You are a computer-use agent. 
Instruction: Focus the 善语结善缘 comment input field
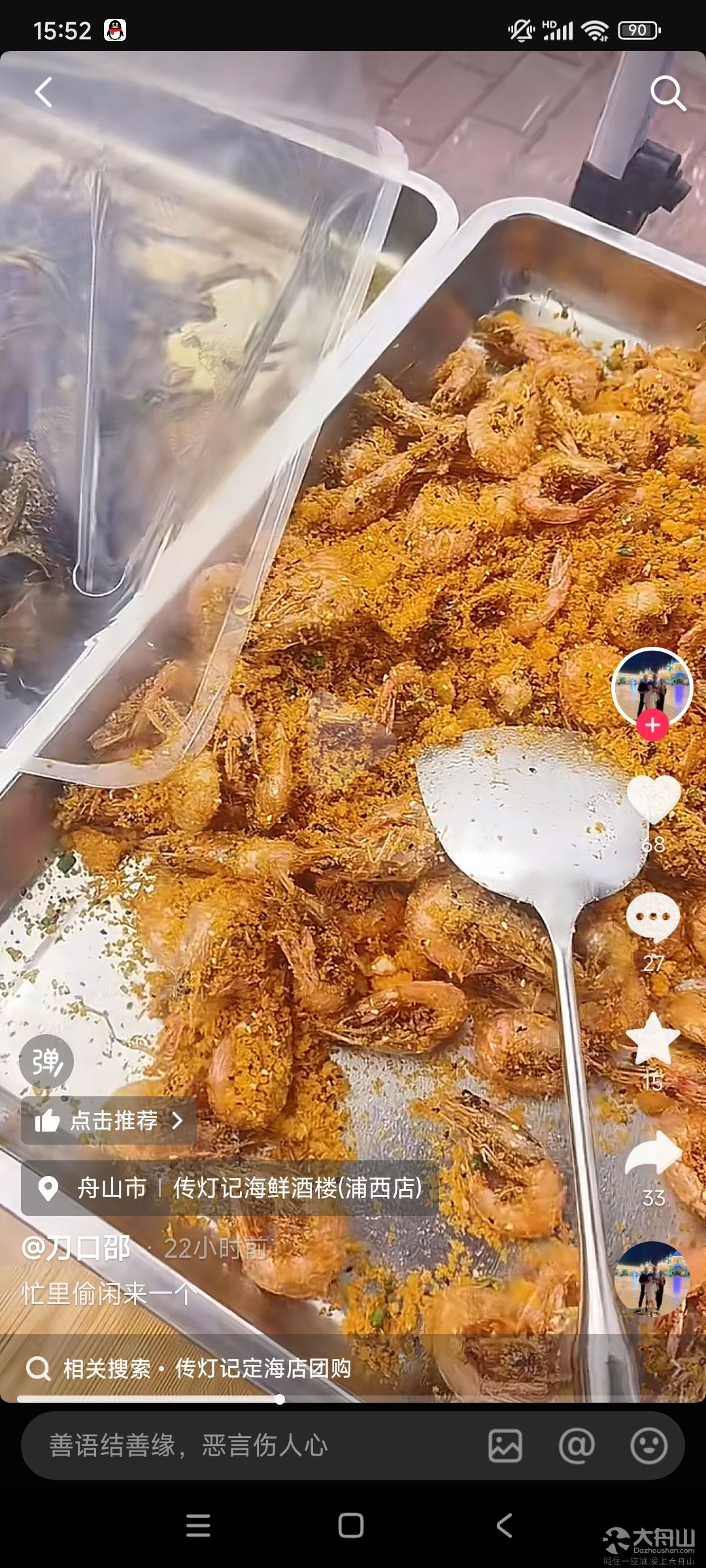pyautogui.click(x=255, y=1446)
